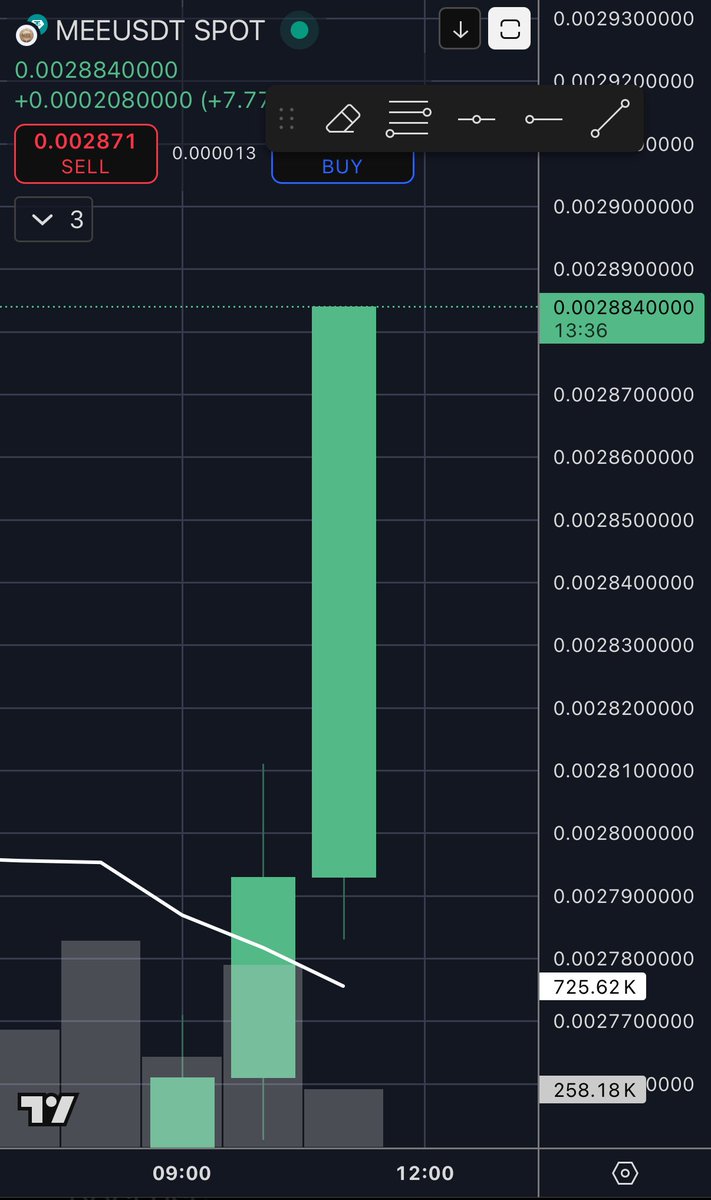The image size is (711, 1200).
Task: Open the MEEUSDT SPOT symbol selector
Action: coord(160,30)
